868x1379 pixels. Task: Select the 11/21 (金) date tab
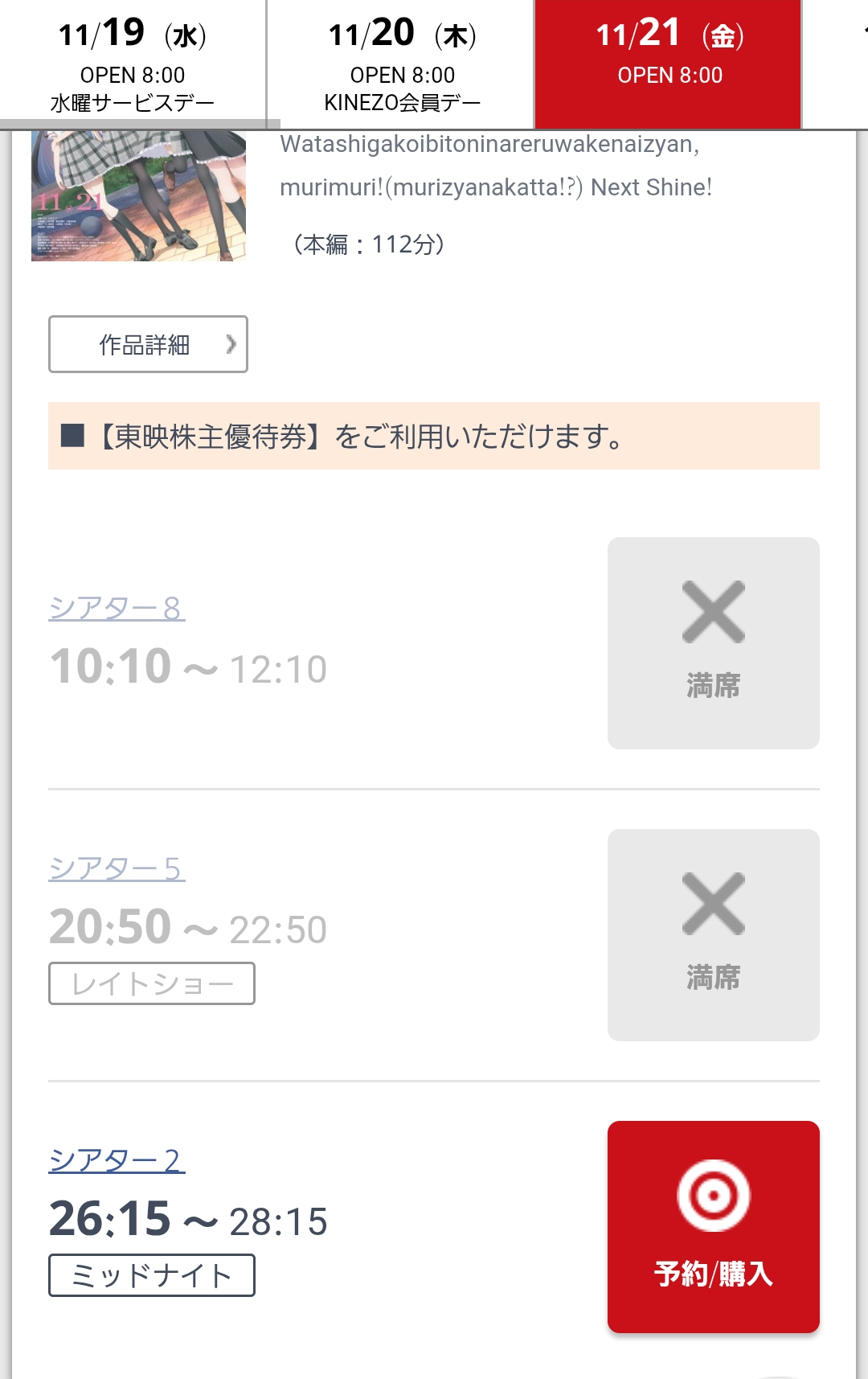(669, 64)
